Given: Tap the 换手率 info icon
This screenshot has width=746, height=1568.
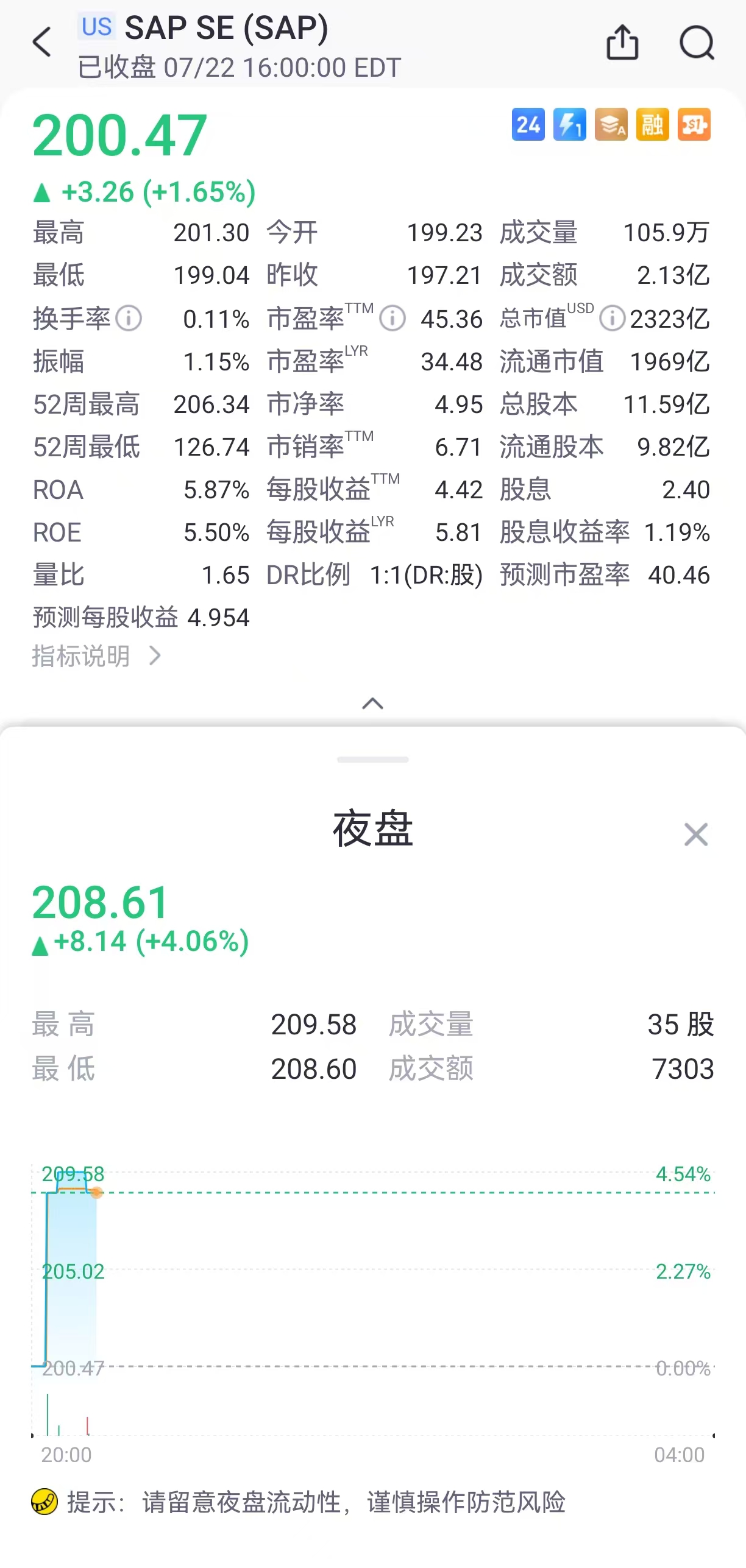Looking at the screenshot, I should click(129, 319).
